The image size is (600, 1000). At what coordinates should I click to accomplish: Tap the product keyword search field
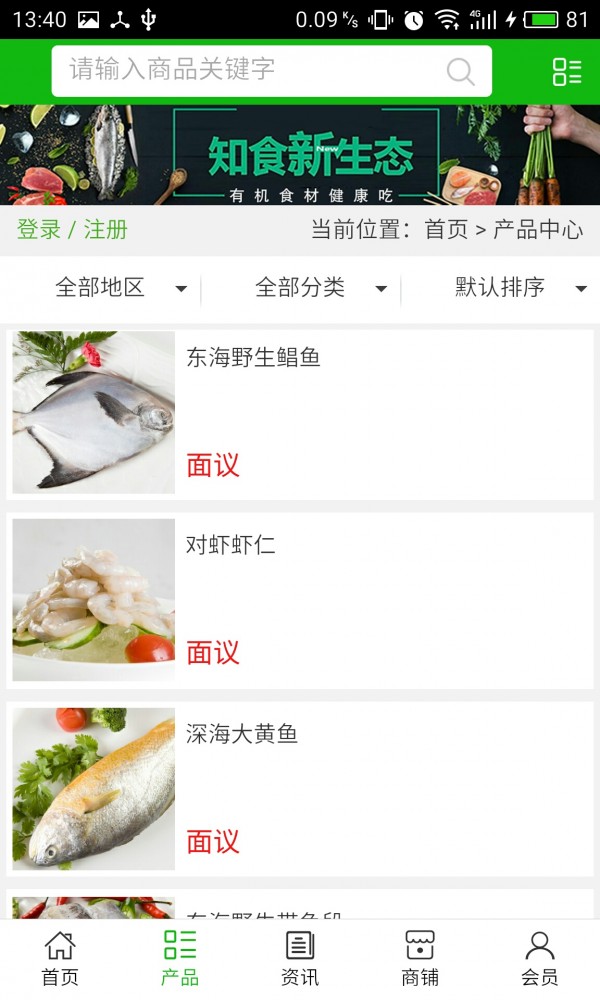pos(250,70)
